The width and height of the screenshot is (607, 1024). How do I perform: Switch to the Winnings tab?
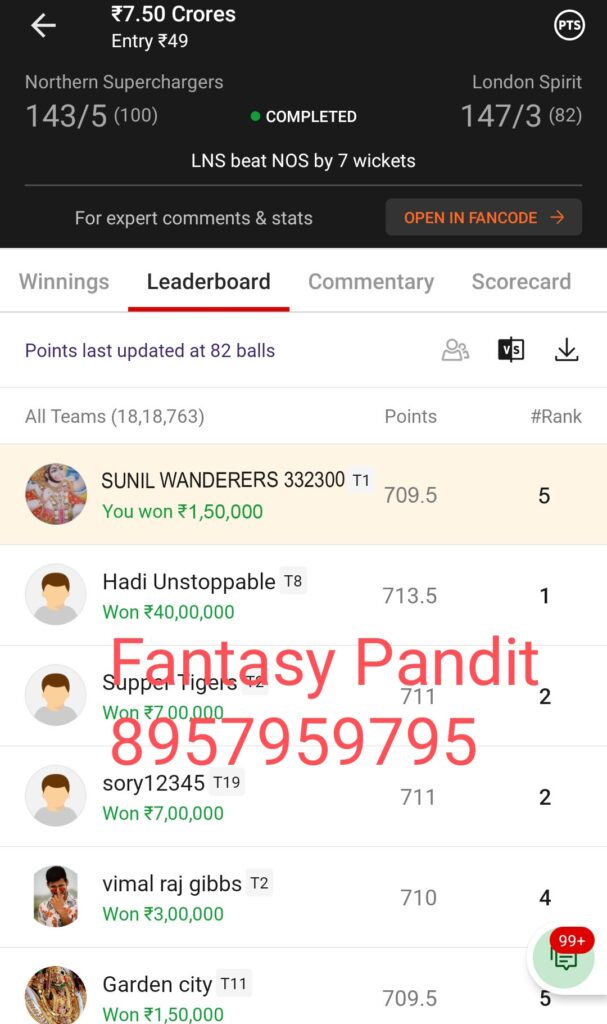64,282
